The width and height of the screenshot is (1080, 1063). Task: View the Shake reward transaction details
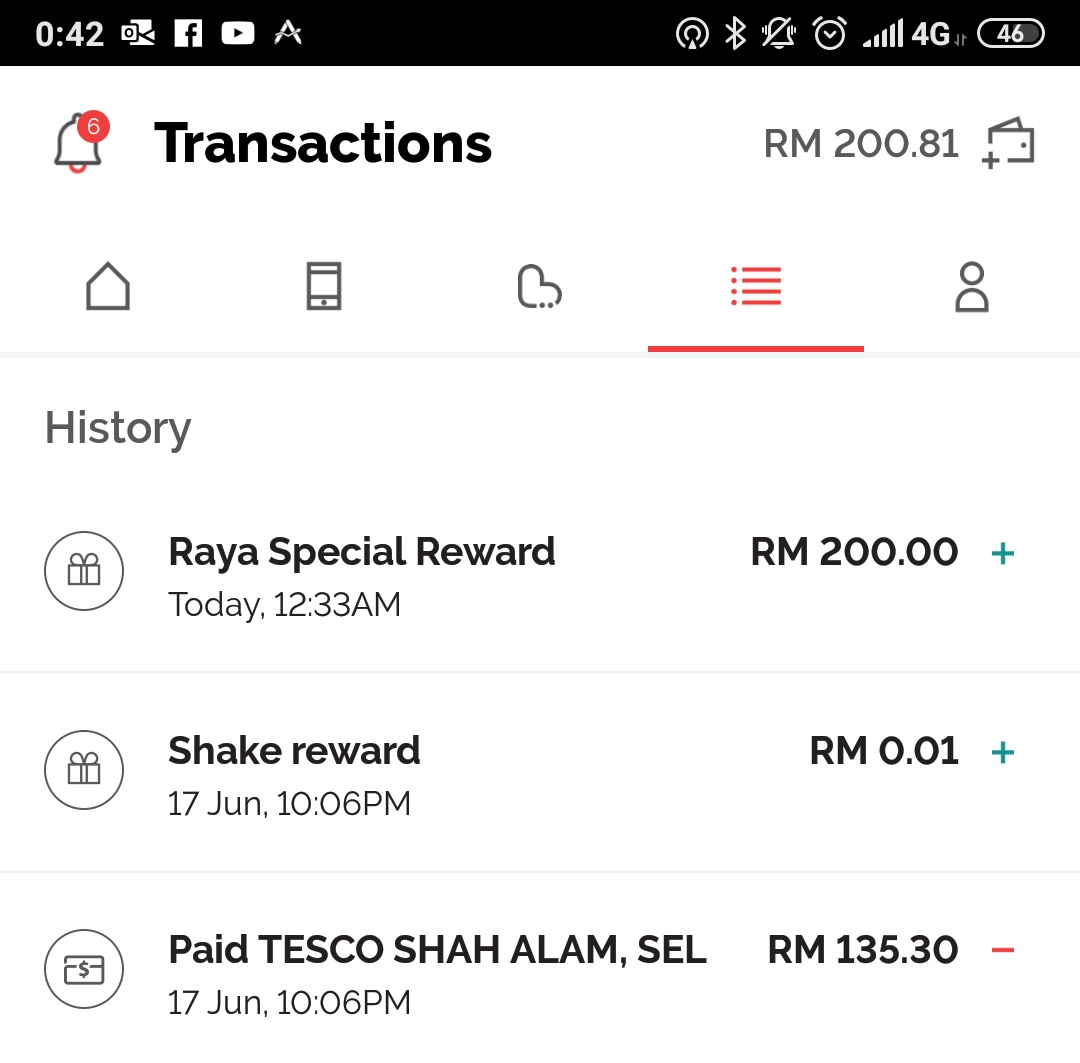click(540, 773)
